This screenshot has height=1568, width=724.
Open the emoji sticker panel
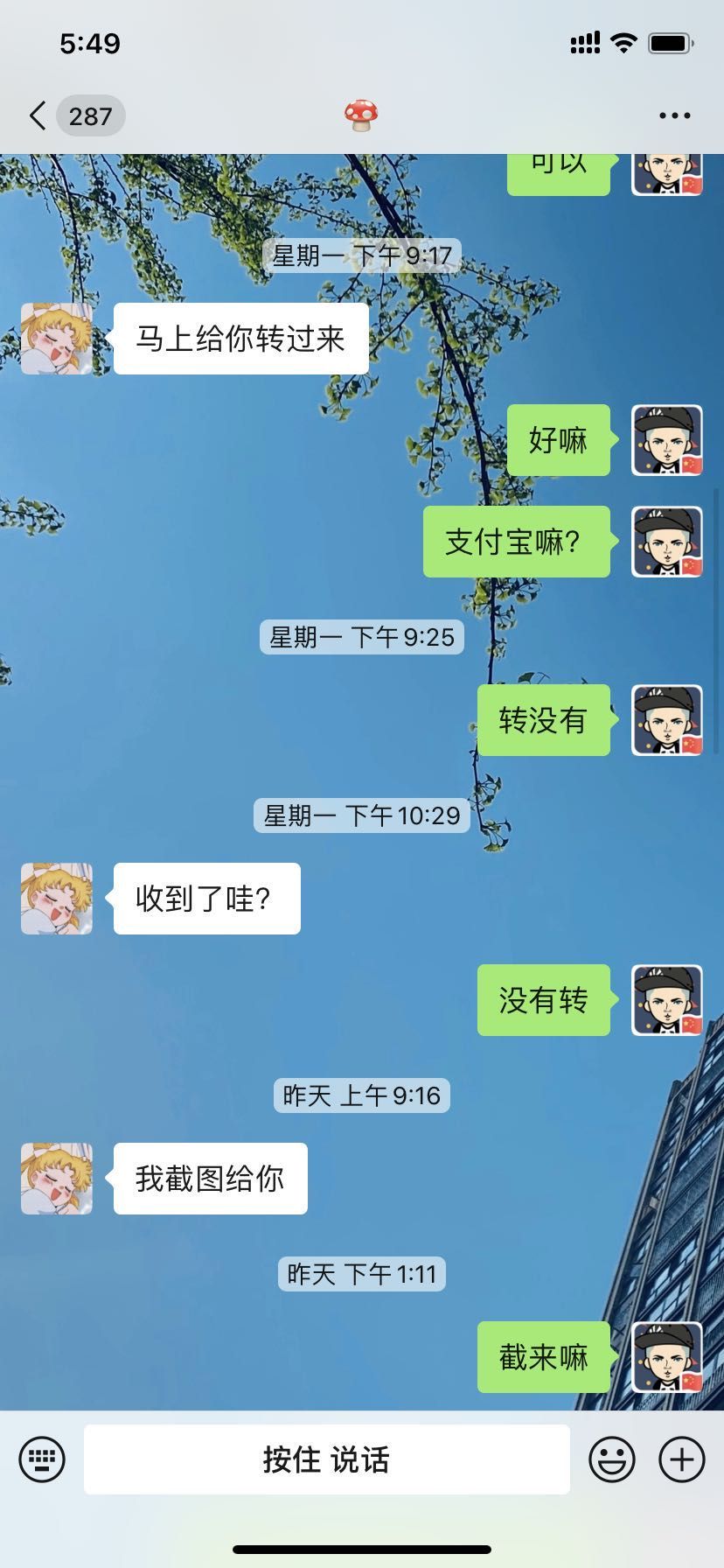point(611,1459)
